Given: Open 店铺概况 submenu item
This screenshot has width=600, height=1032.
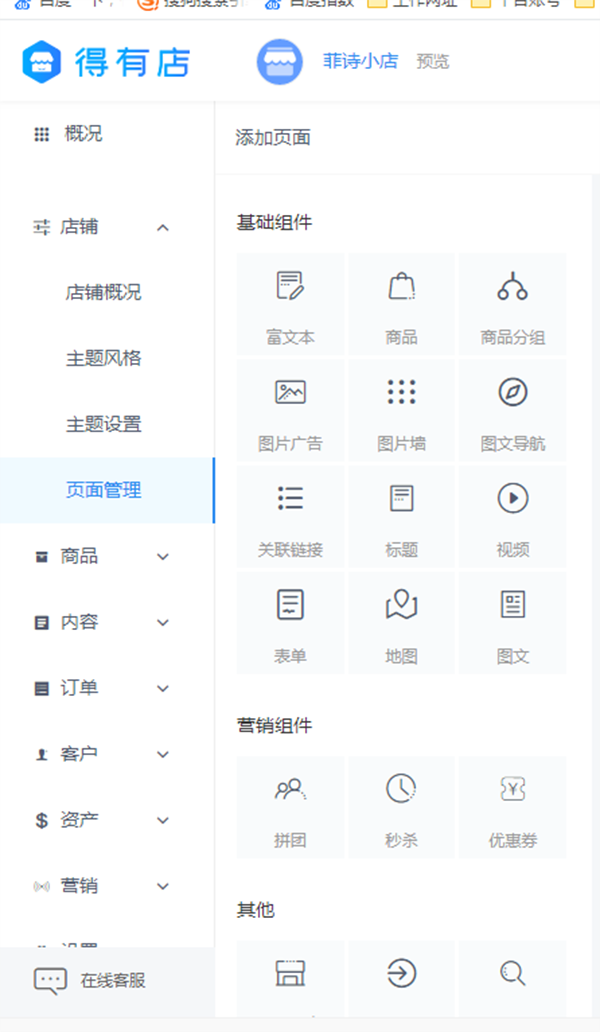Looking at the screenshot, I should tap(103, 292).
